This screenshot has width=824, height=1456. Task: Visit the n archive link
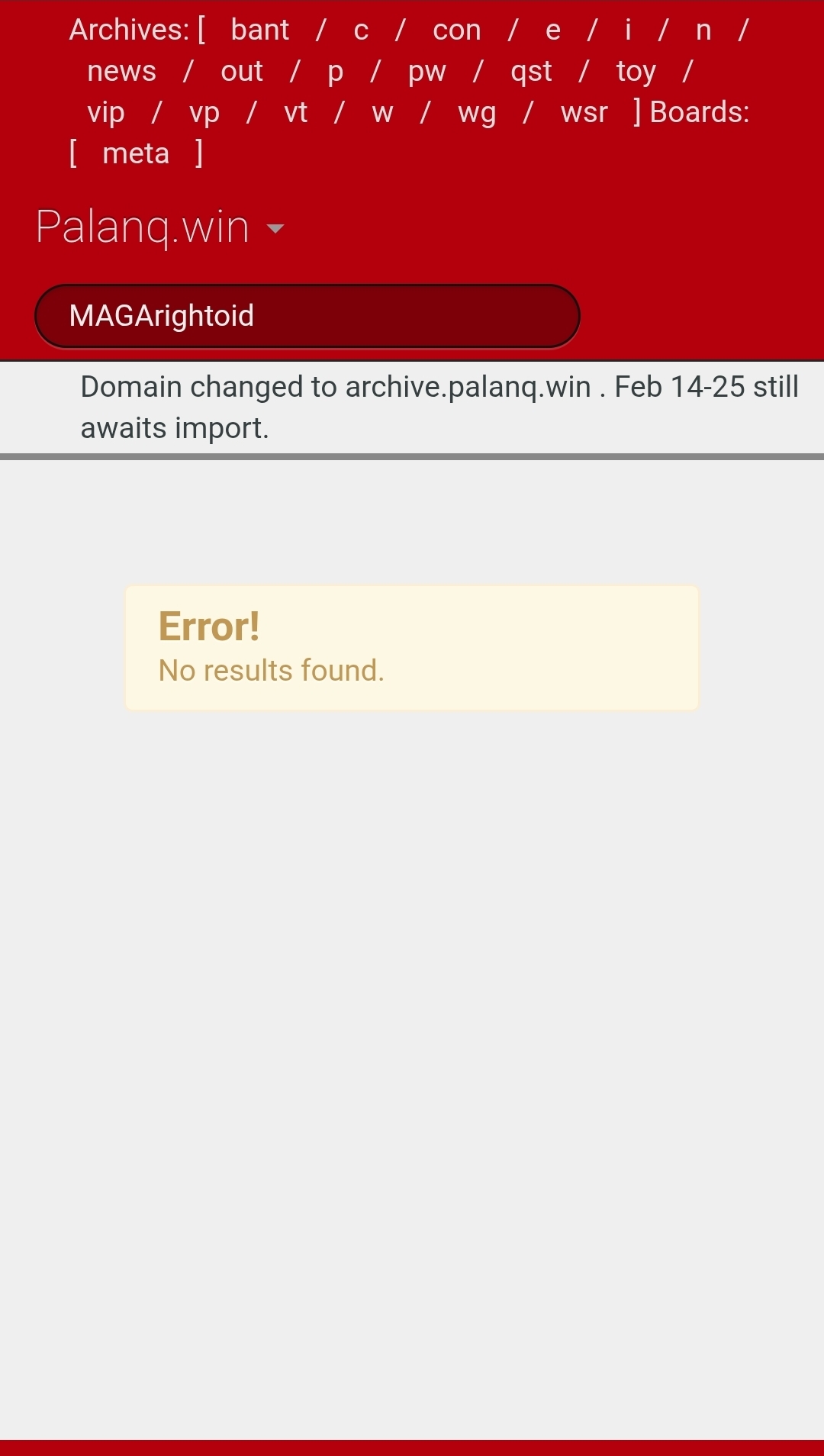tap(703, 30)
